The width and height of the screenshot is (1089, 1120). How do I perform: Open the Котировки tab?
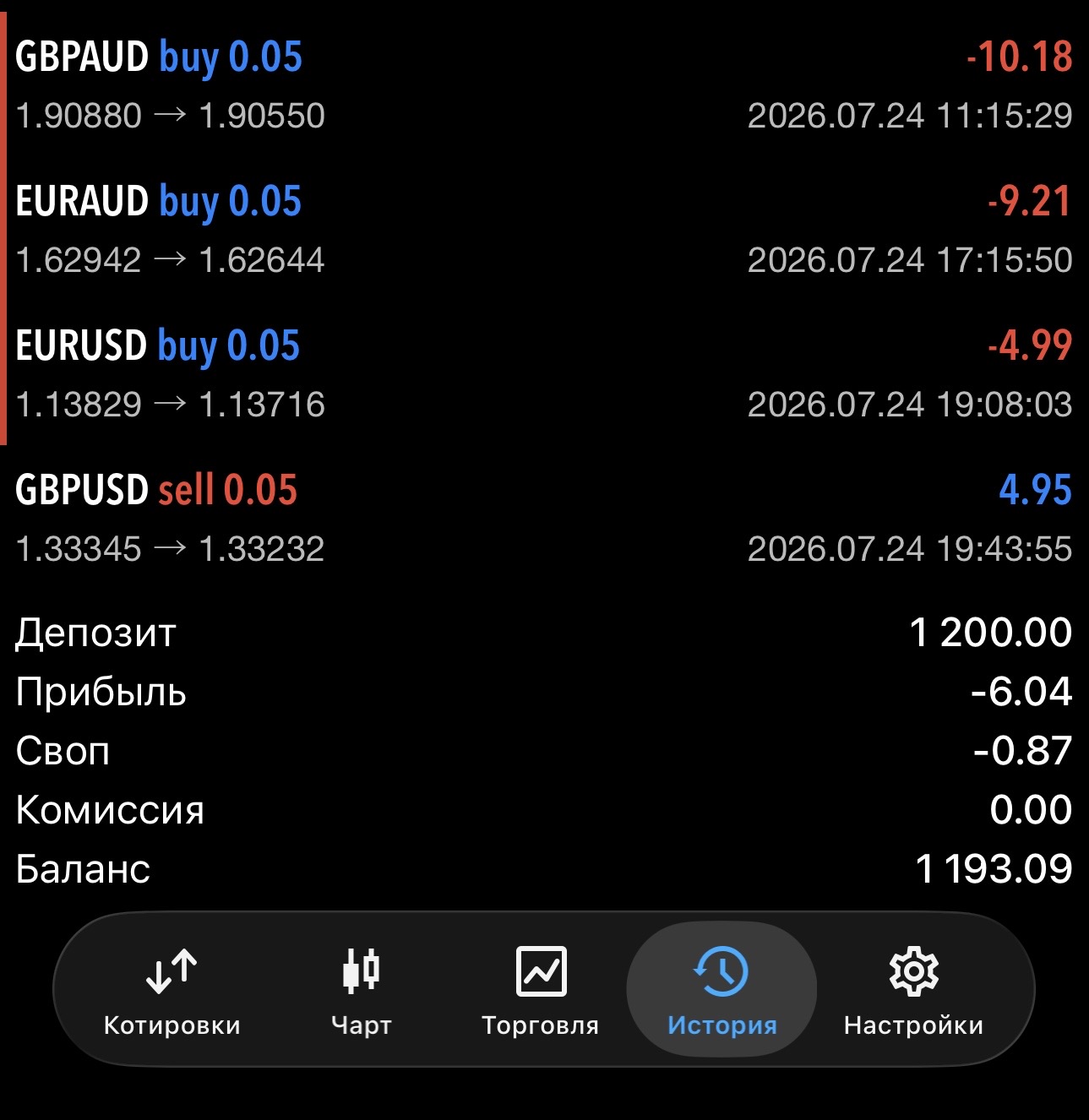172,990
